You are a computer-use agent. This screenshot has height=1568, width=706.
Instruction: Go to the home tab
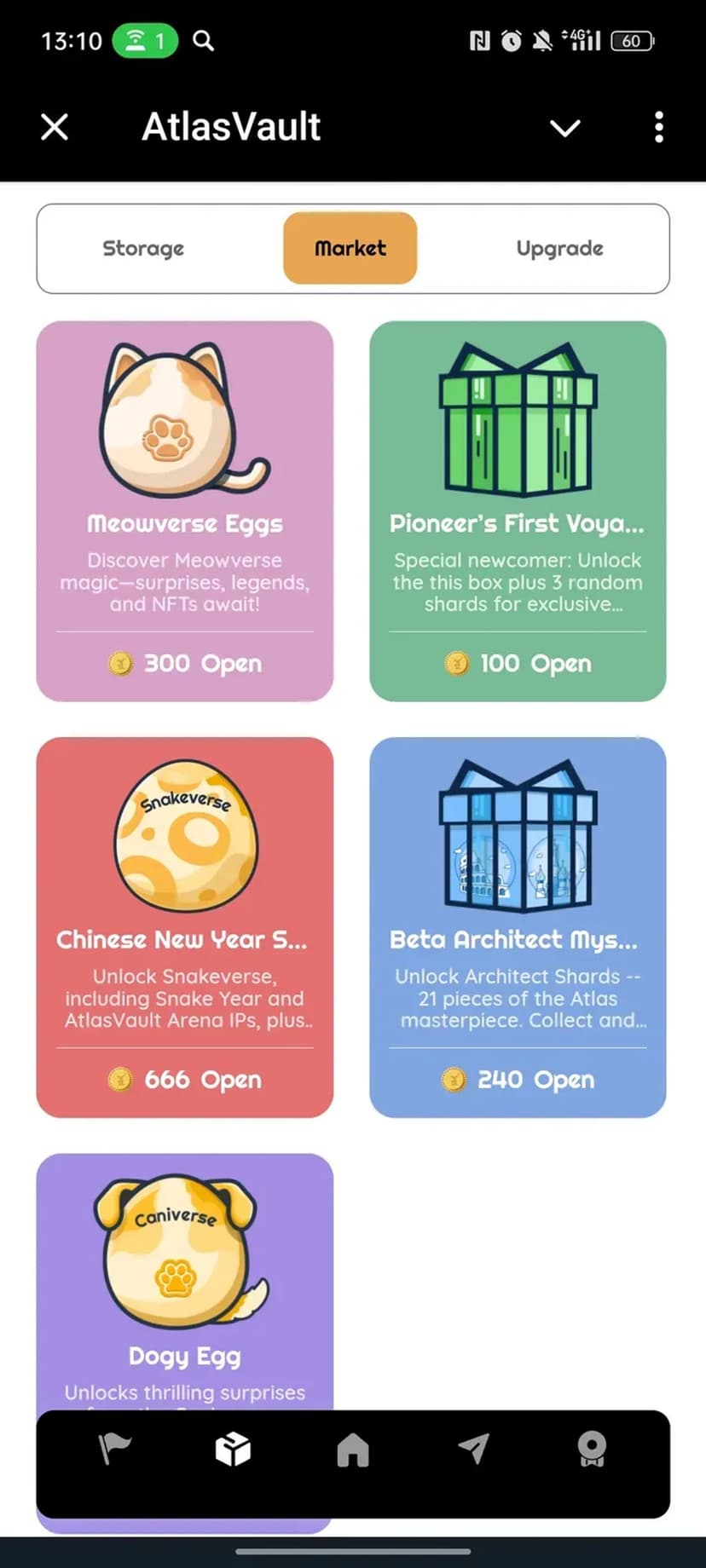353,1449
